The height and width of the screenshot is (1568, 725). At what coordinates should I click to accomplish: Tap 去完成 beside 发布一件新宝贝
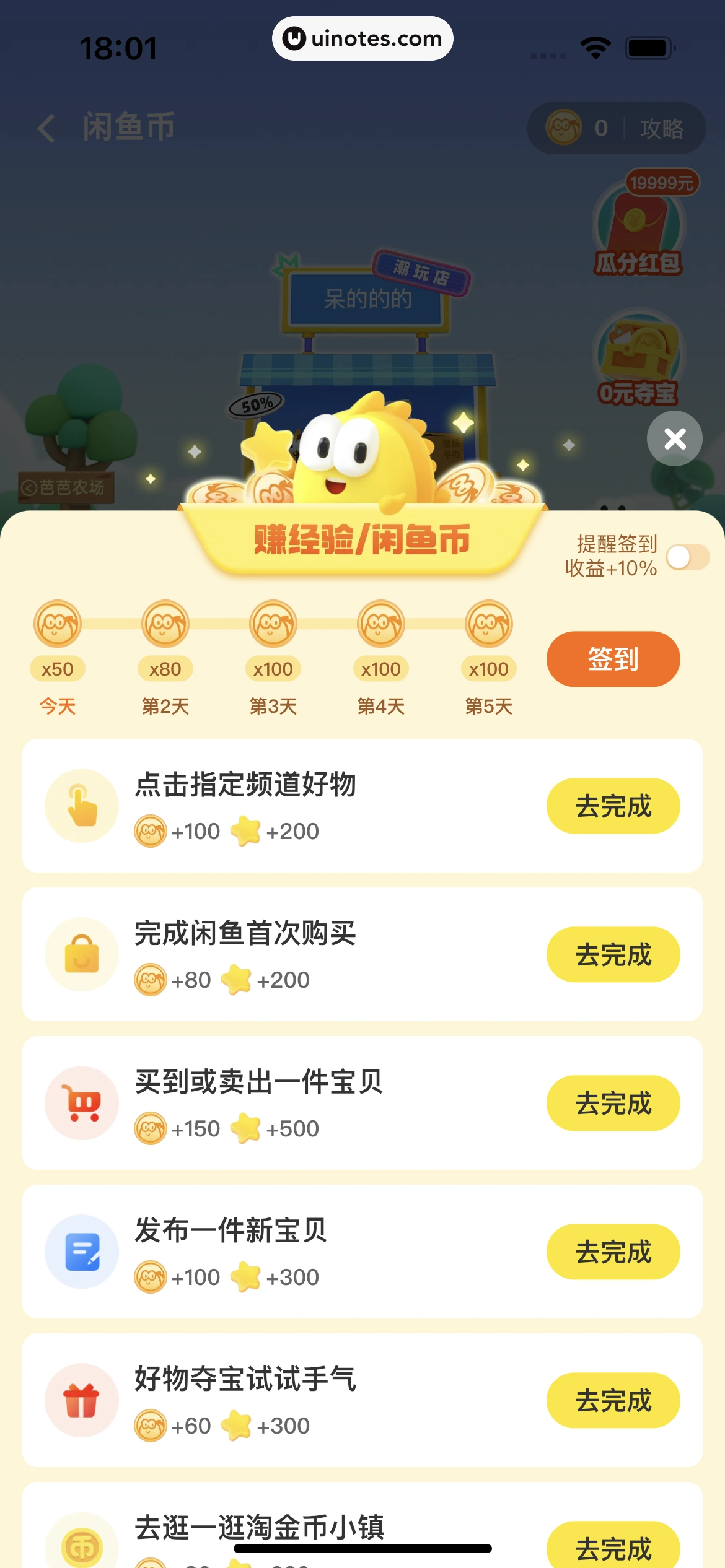613,1252
